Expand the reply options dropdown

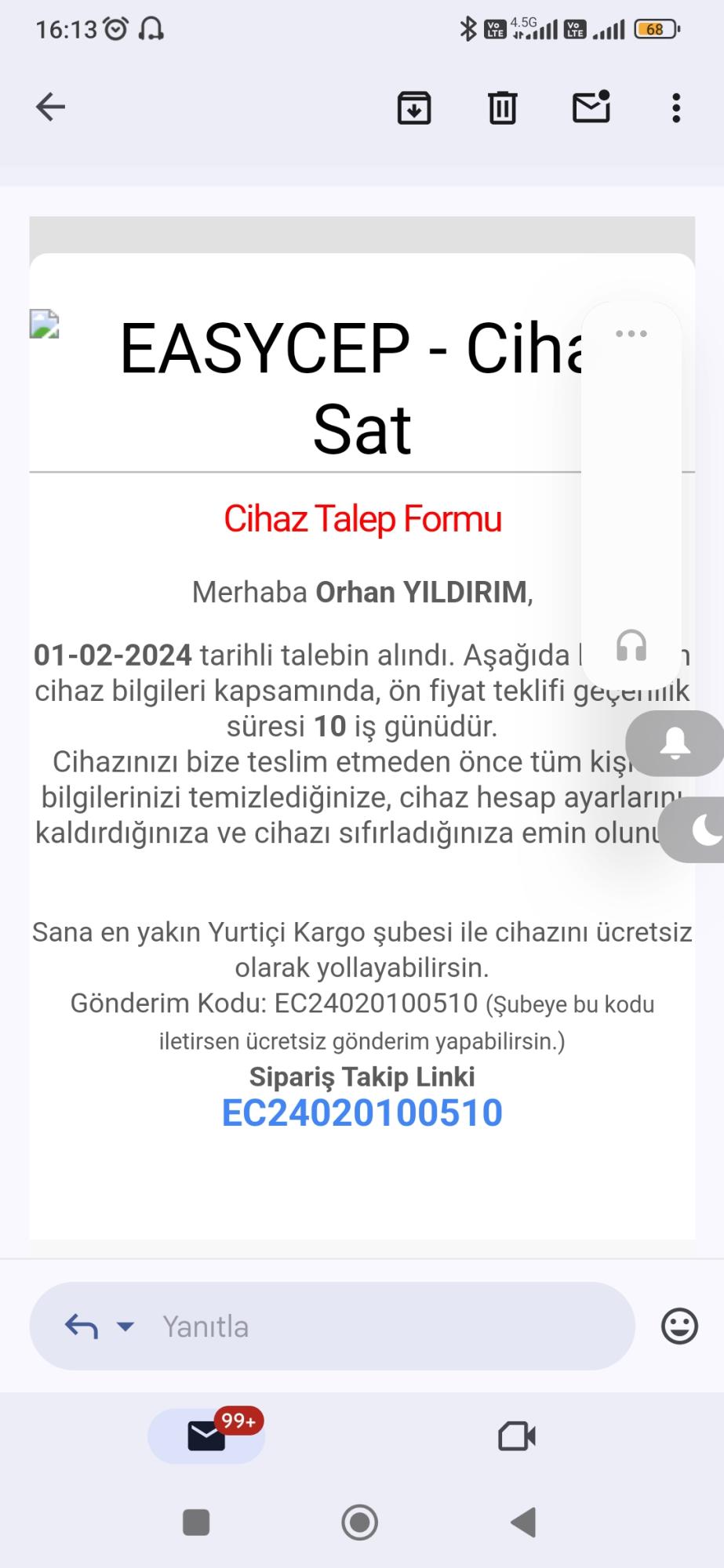tap(124, 1326)
